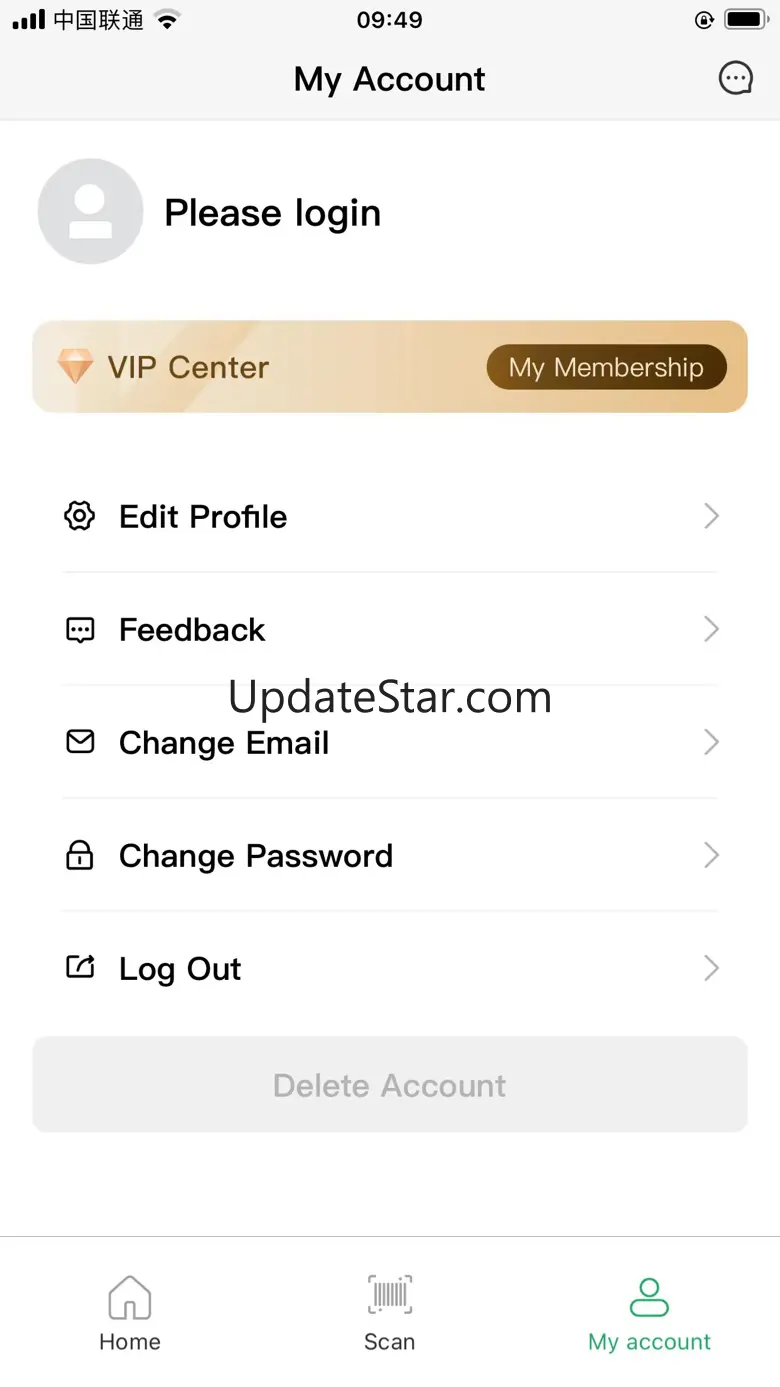Switch to the Scan tab
The image size is (780, 1387).
coord(390,1313)
